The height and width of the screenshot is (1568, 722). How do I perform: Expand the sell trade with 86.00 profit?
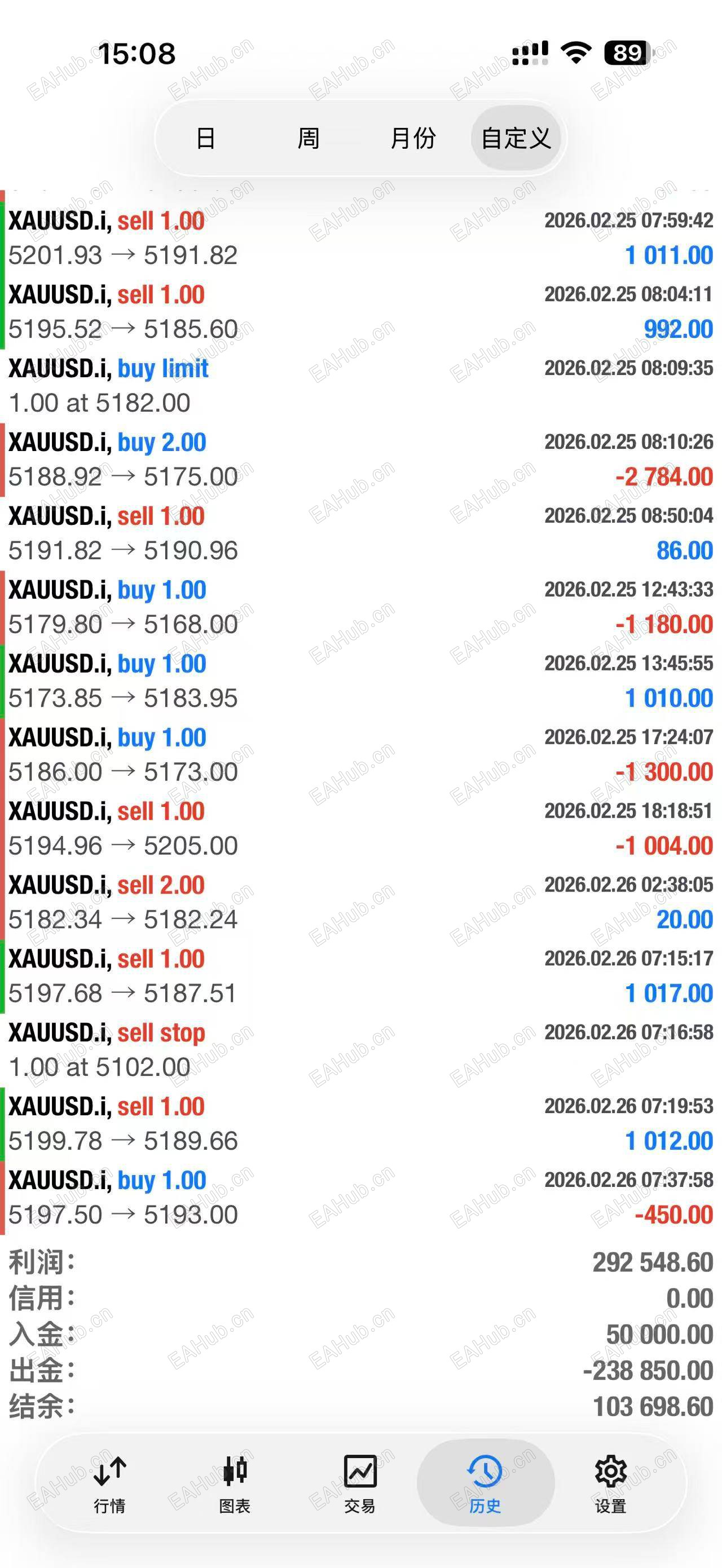click(360, 533)
